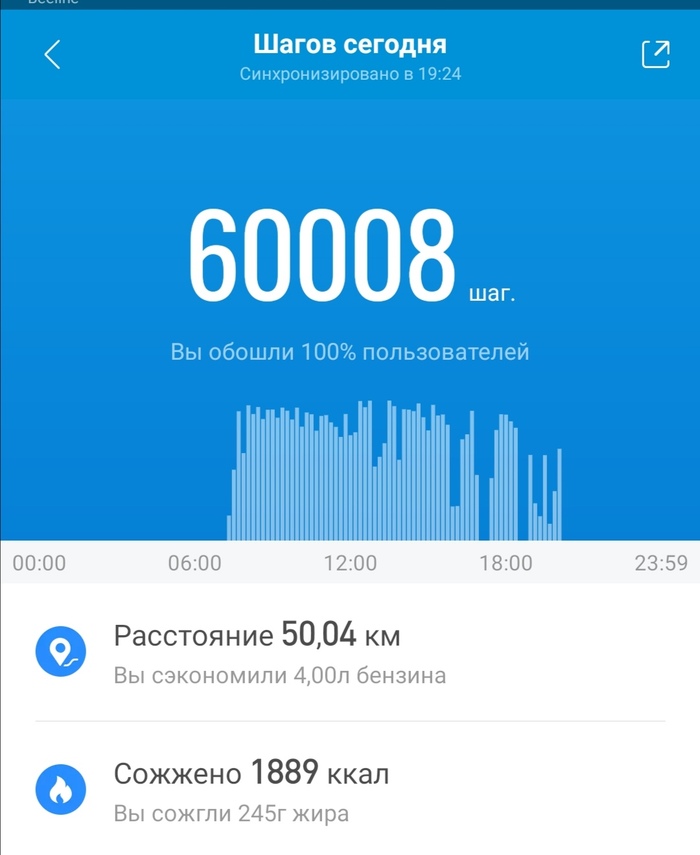
Task: Share today's step count
Action: tap(655, 55)
